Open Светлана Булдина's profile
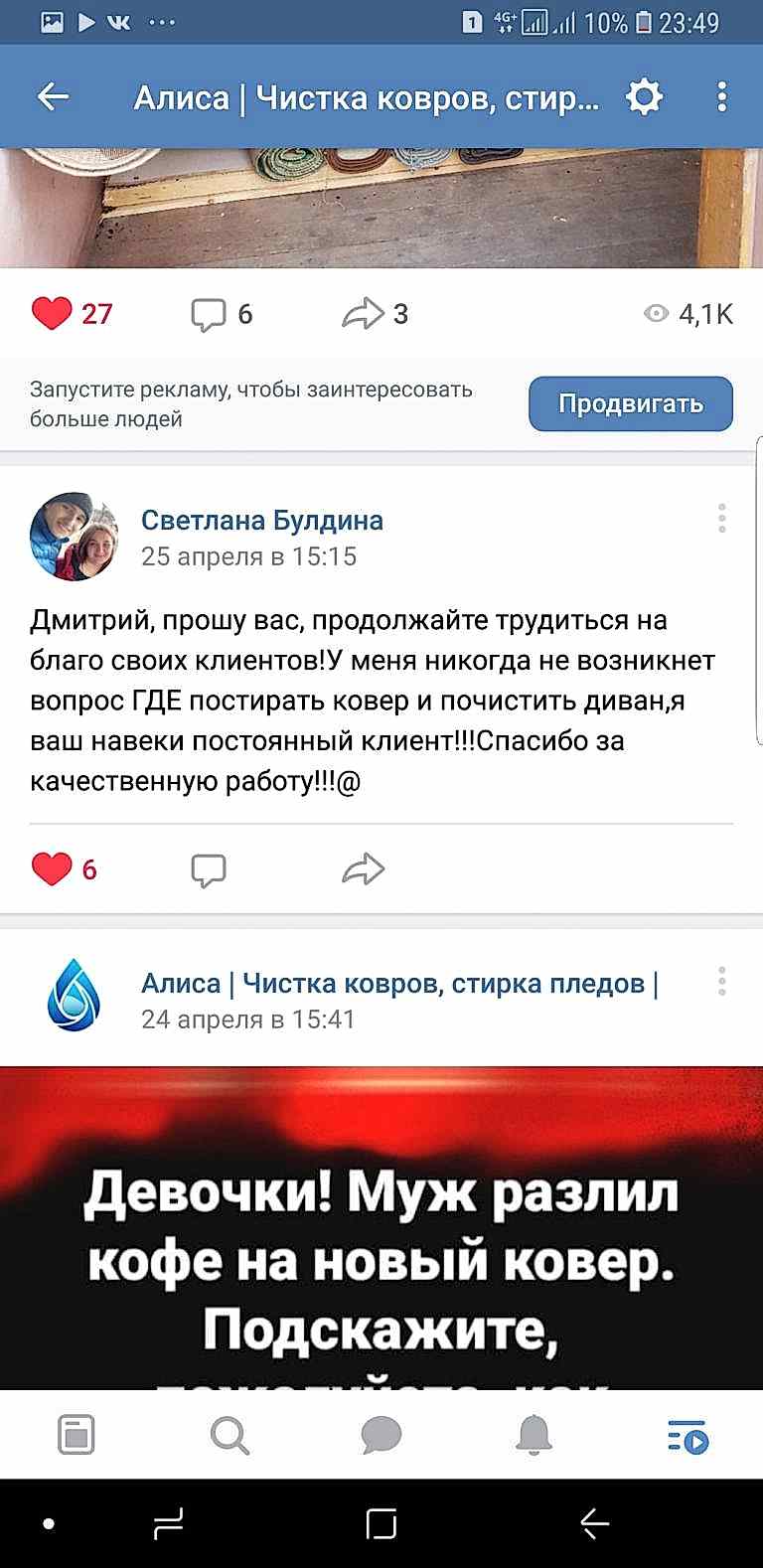 click(x=262, y=520)
